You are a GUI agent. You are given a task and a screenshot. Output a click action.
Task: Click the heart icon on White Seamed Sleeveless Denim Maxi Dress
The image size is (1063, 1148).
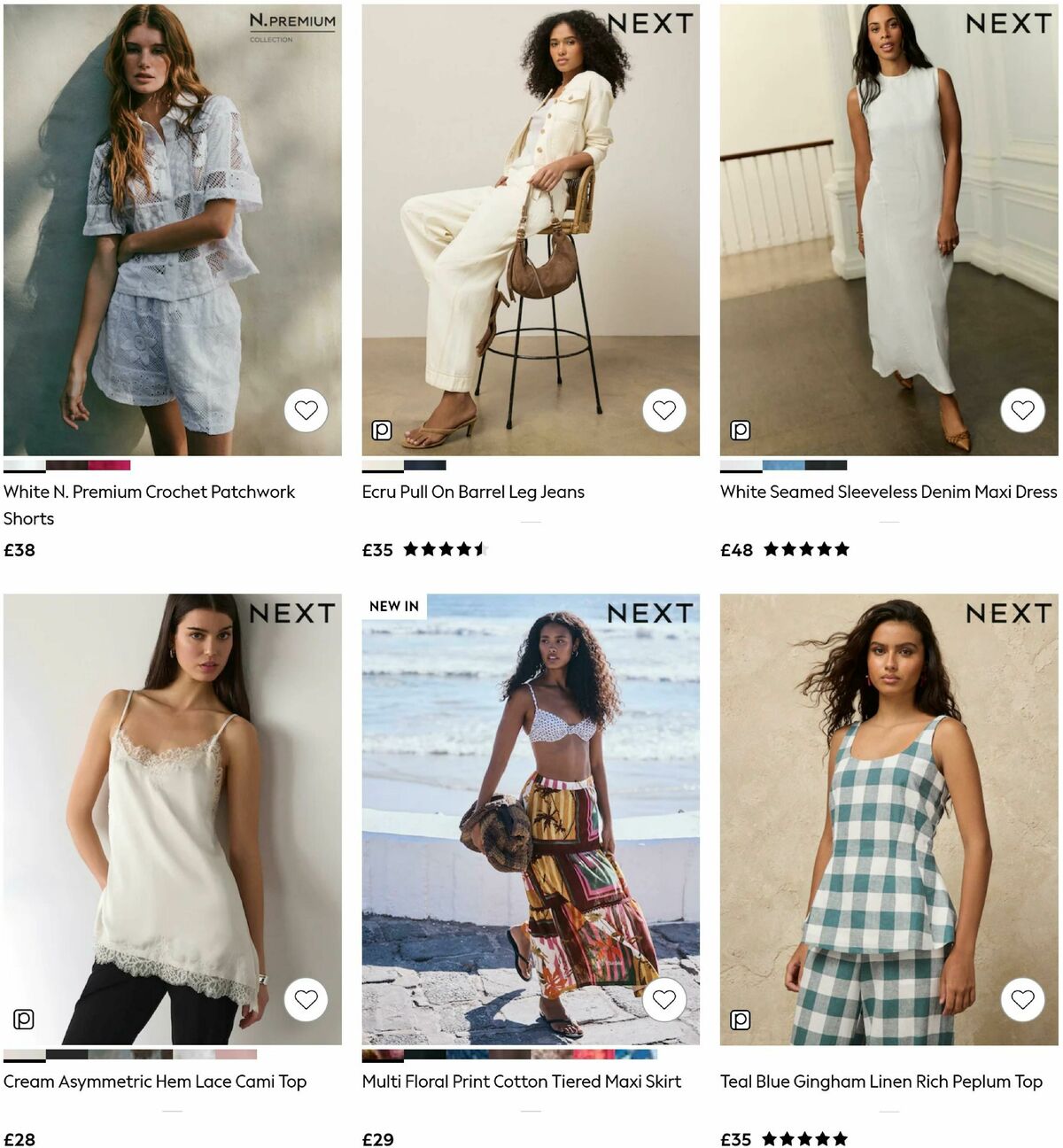point(1021,409)
